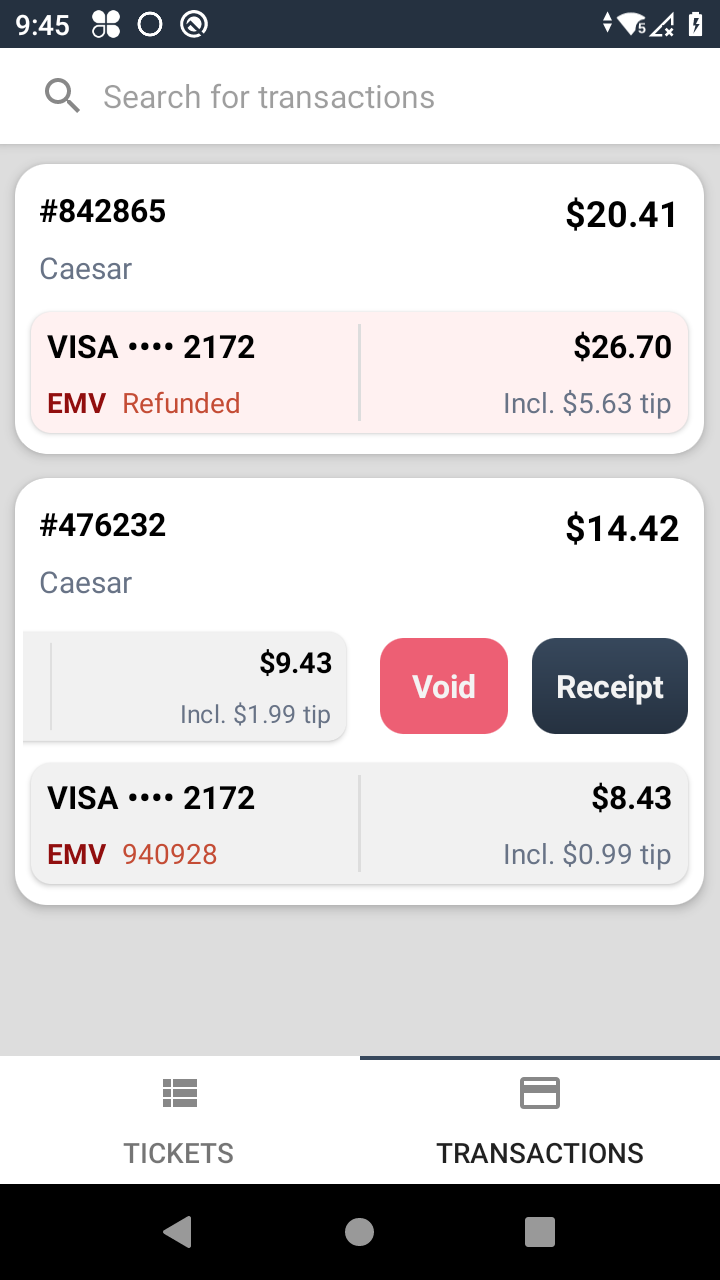Screen dimensions: 720x1280
Task: Select the VISA payment with code 940928
Action: (x=360, y=824)
